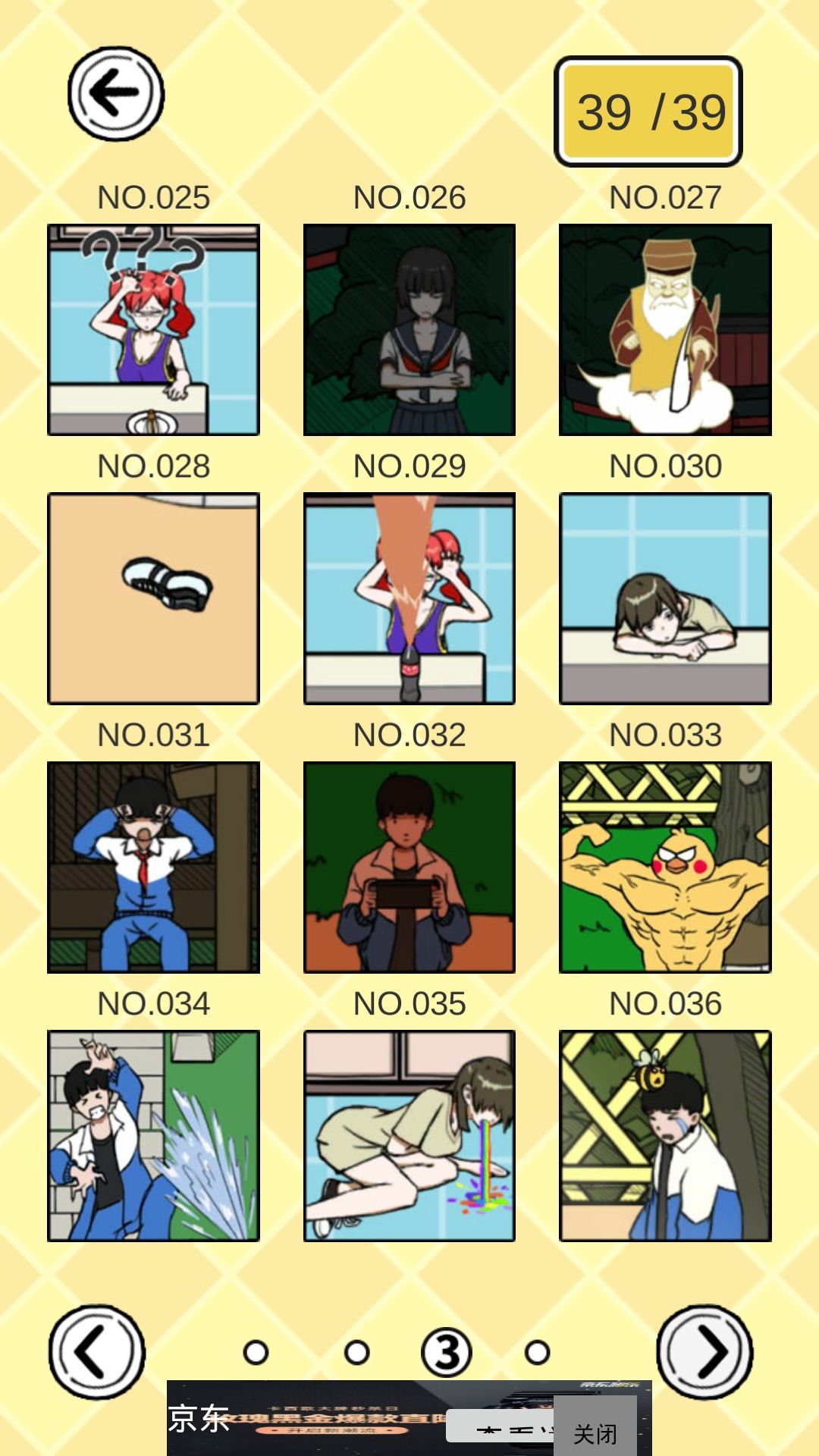The image size is (819, 1456).
Task: Open gallery picture NO.034
Action: tap(153, 1135)
